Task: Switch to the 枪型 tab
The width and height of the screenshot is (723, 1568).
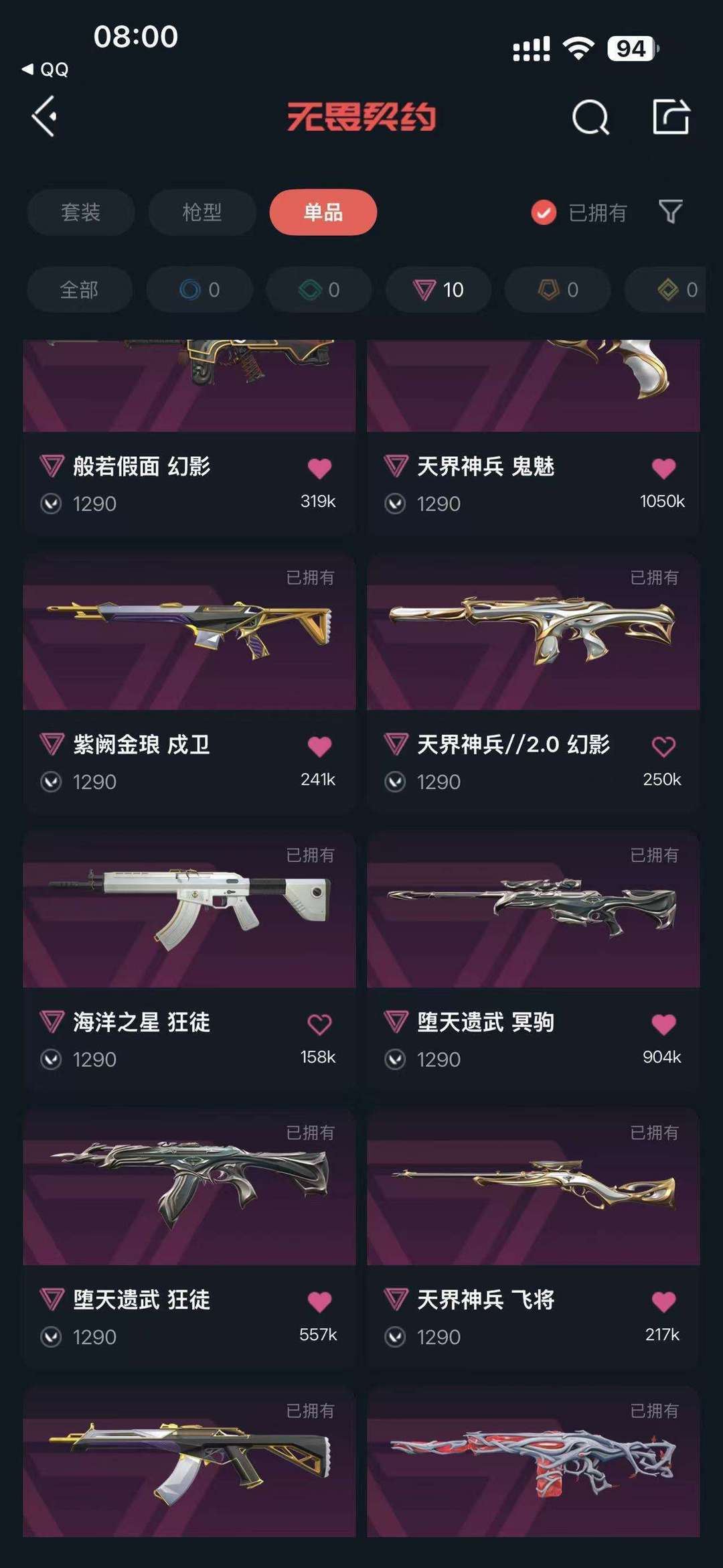Action: pyautogui.click(x=202, y=212)
